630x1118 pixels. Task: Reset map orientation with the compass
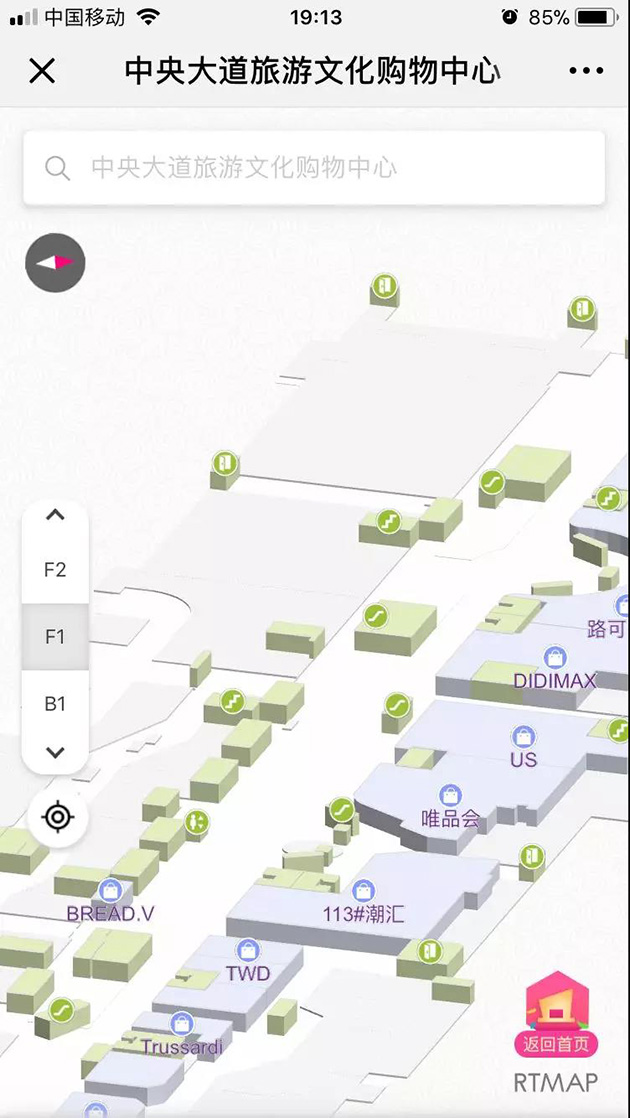click(55, 262)
